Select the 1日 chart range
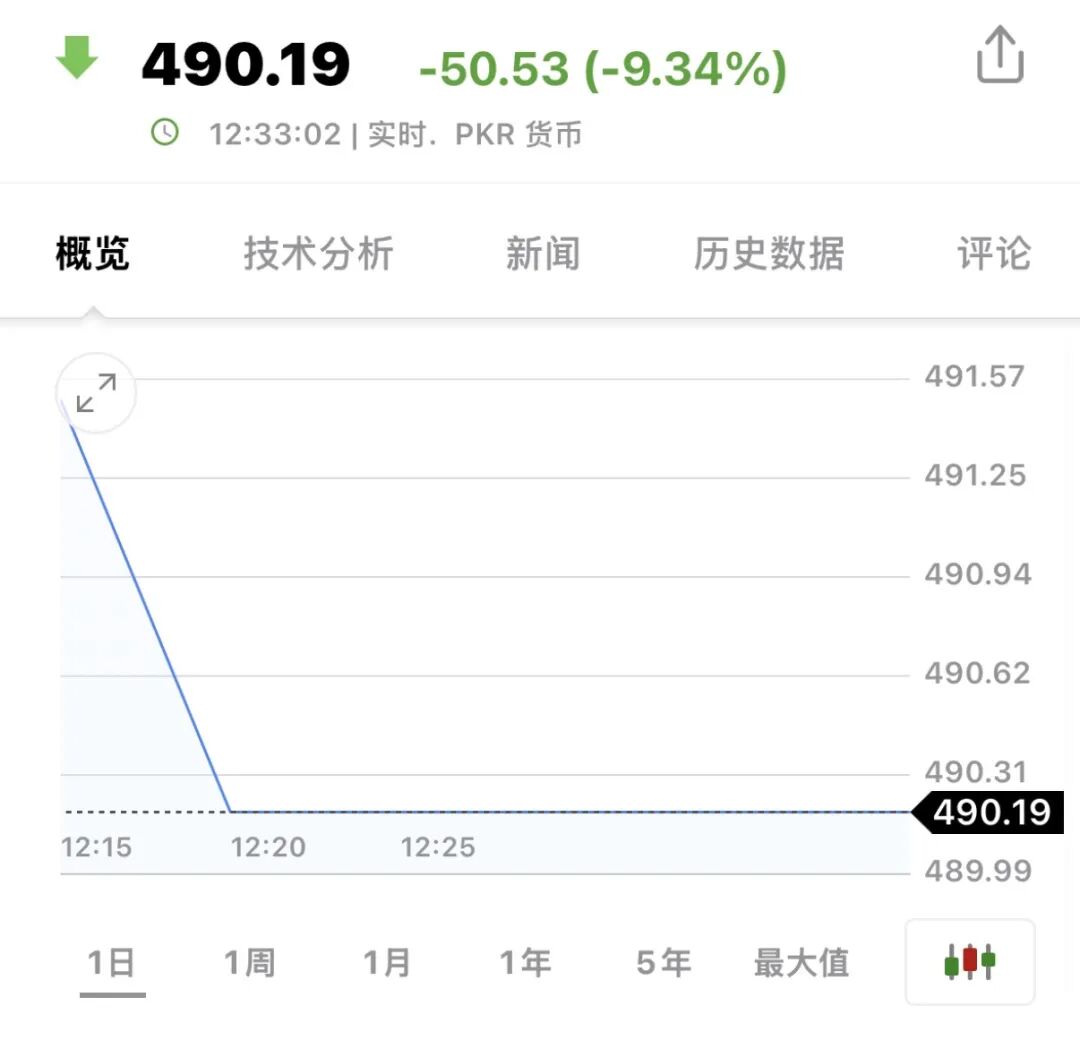This screenshot has height=1049, width=1080. (112, 963)
